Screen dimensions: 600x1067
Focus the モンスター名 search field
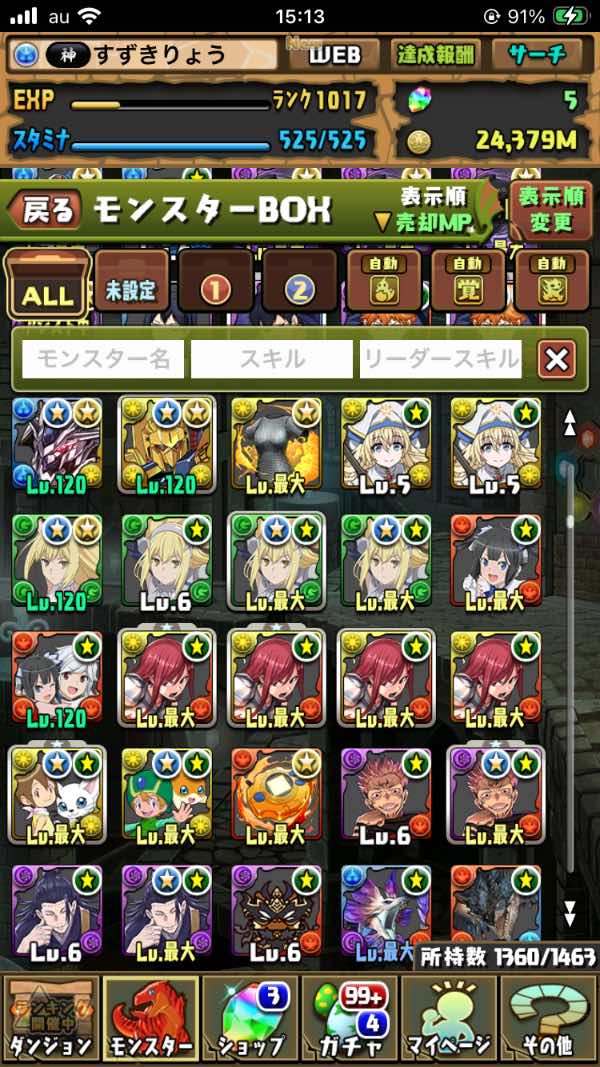(x=103, y=359)
